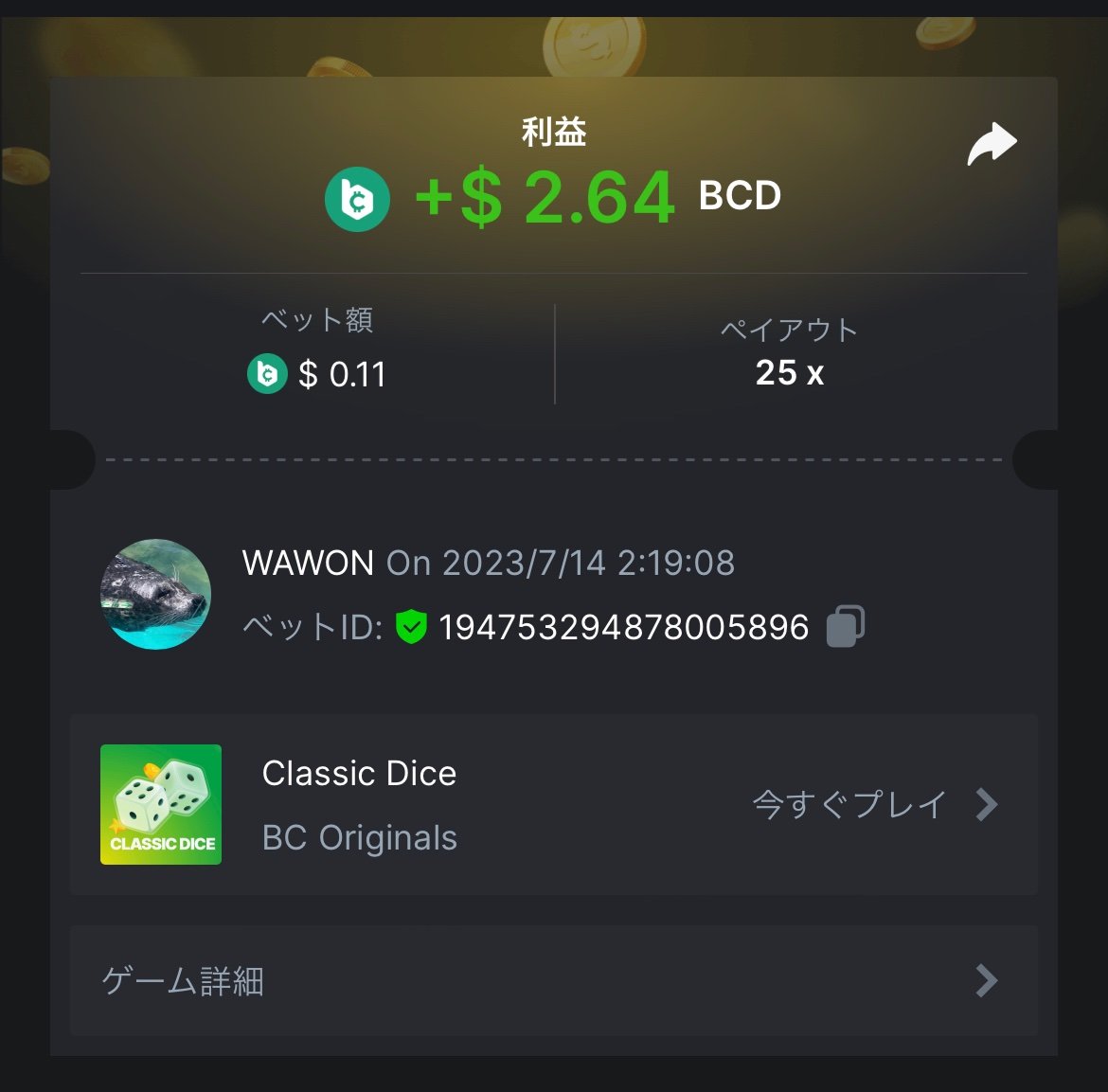Screen dimensions: 1108x1092
Task: Open WAWON's profile avatar
Action: pos(155,594)
